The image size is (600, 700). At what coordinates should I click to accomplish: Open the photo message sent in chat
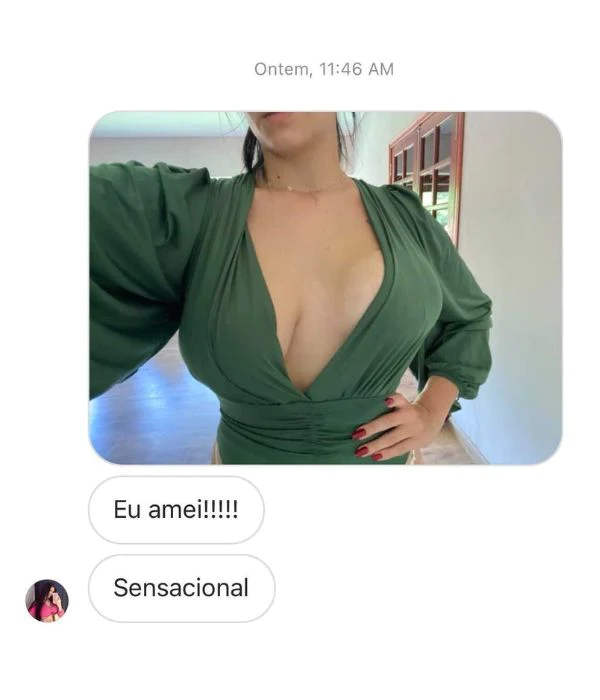(325, 288)
